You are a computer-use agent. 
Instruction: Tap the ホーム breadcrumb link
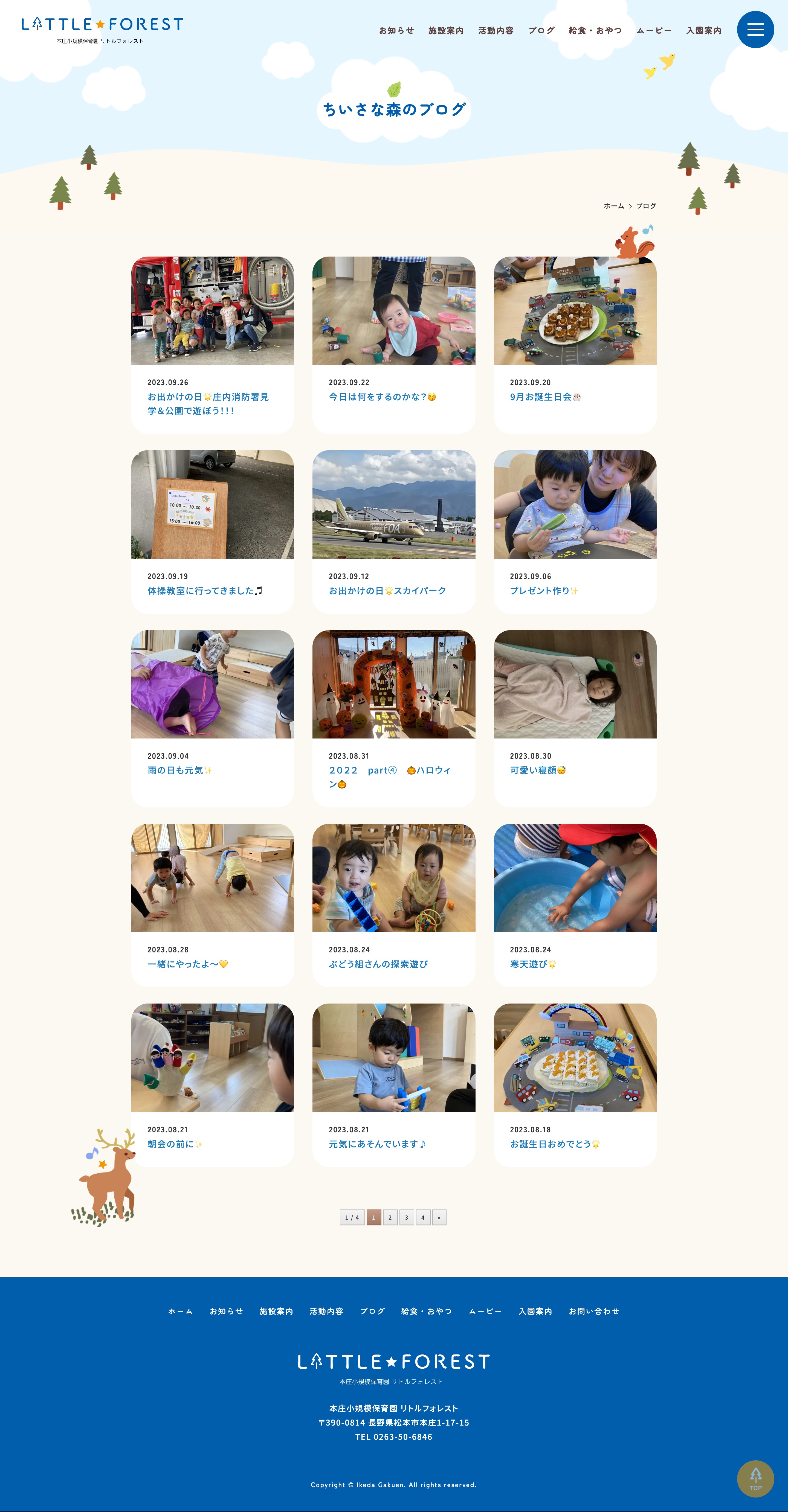[614, 206]
